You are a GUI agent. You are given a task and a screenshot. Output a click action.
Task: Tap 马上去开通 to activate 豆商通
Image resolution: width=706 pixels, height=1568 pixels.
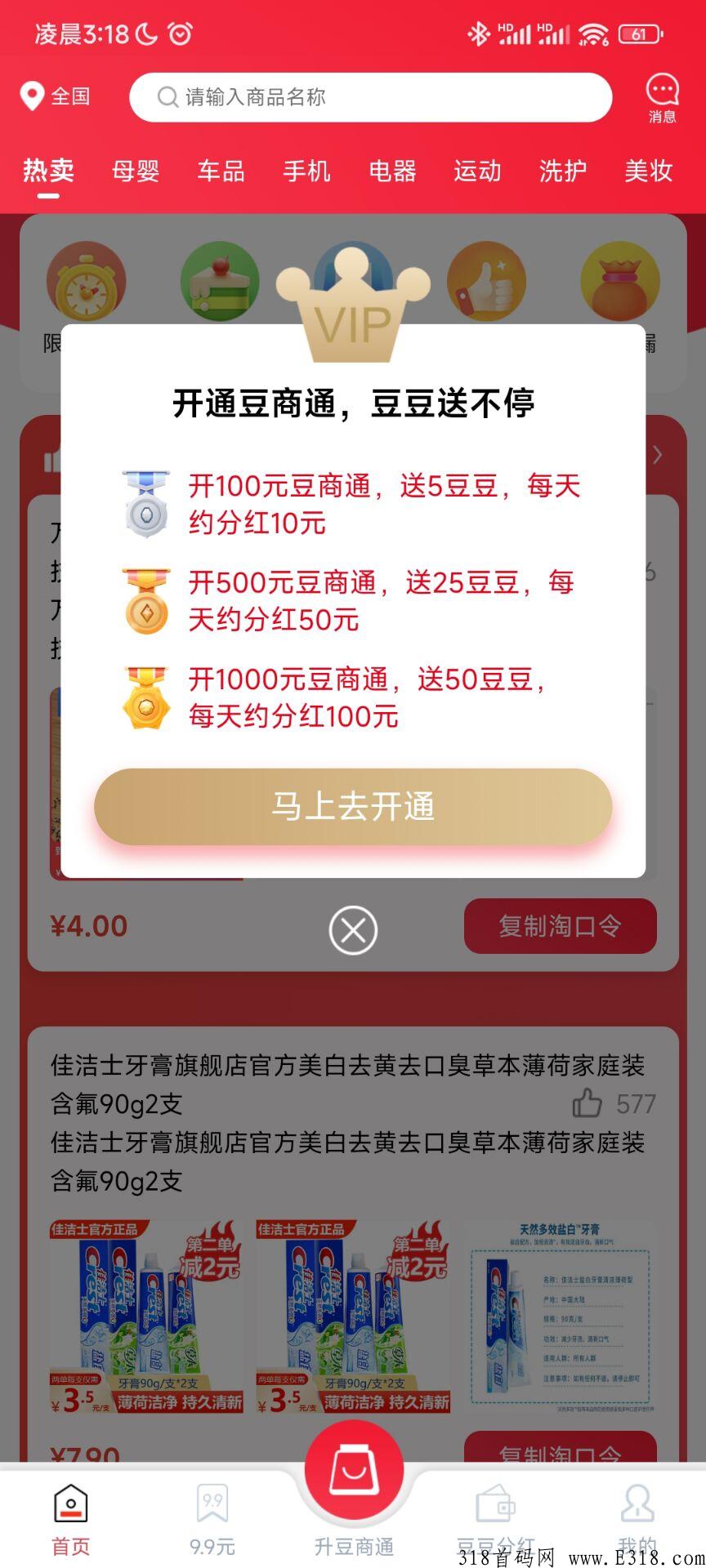click(x=353, y=807)
